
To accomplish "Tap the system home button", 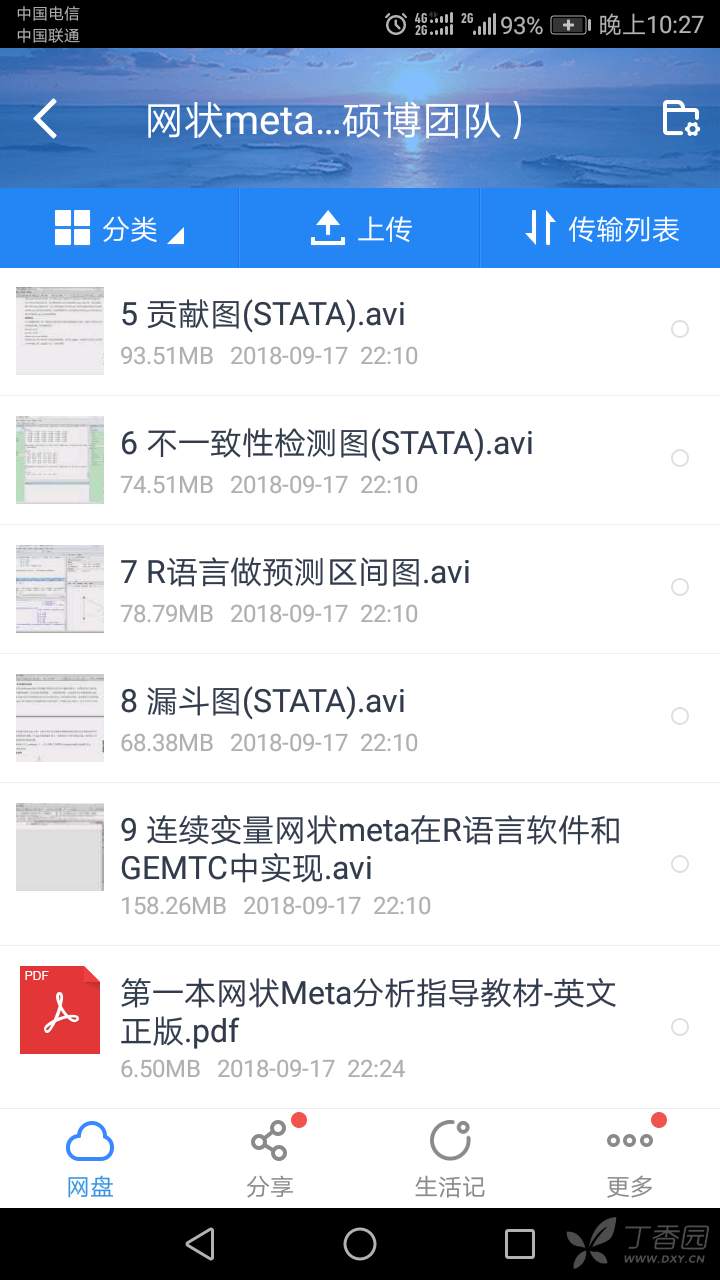I will click(x=360, y=1244).
